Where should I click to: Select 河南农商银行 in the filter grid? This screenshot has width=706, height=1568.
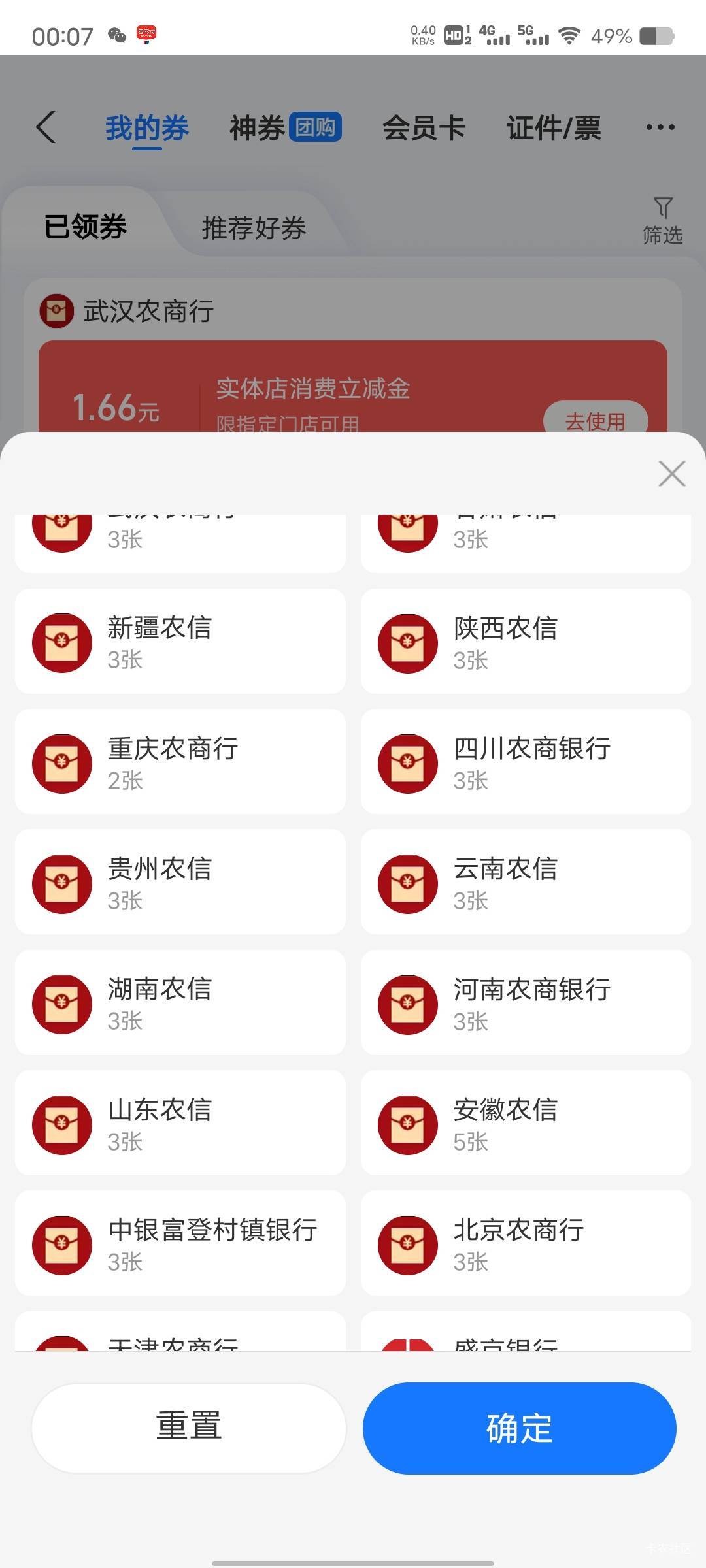click(x=526, y=1002)
